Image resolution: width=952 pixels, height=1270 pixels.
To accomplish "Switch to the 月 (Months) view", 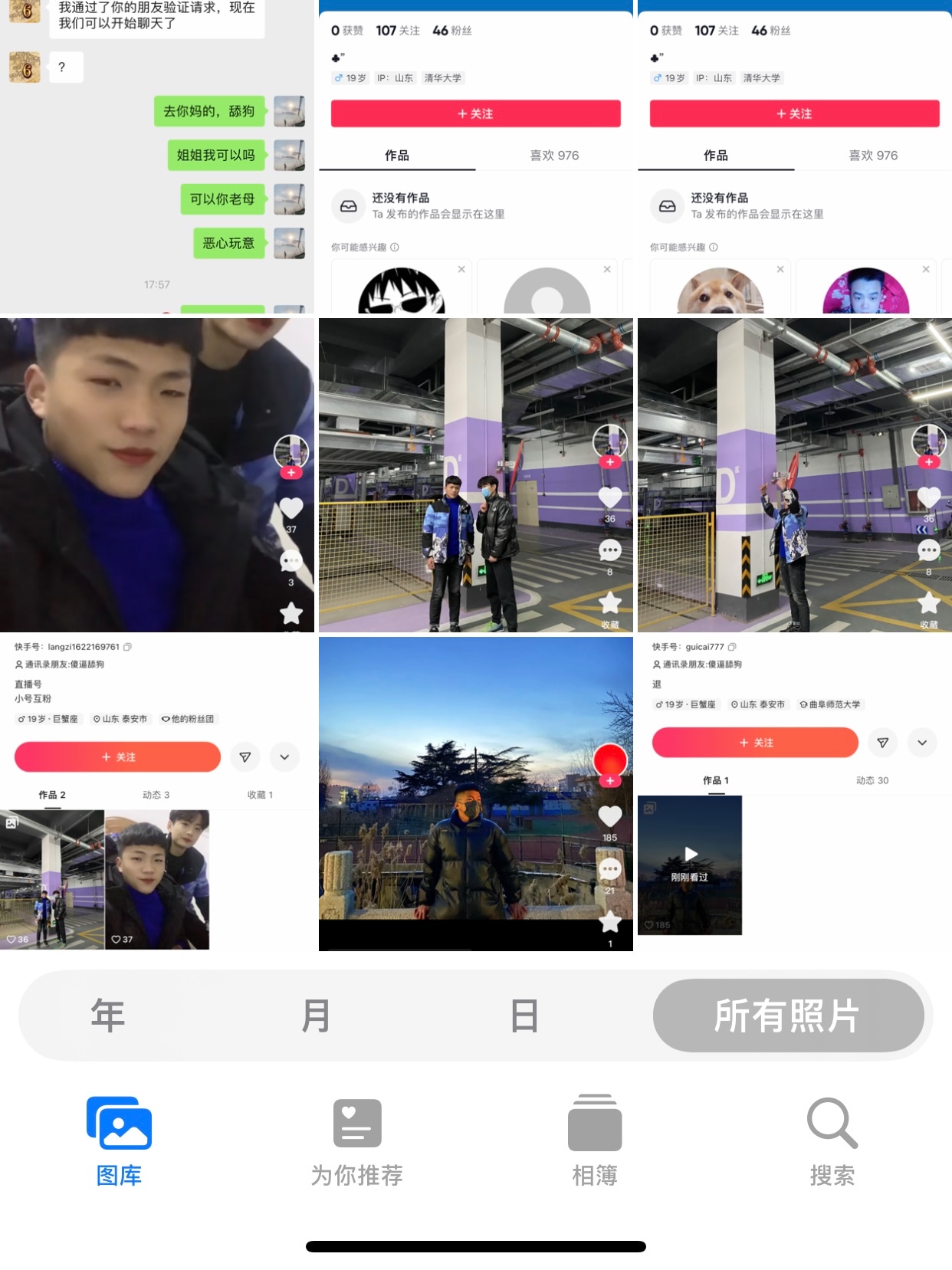I will pos(316,1016).
